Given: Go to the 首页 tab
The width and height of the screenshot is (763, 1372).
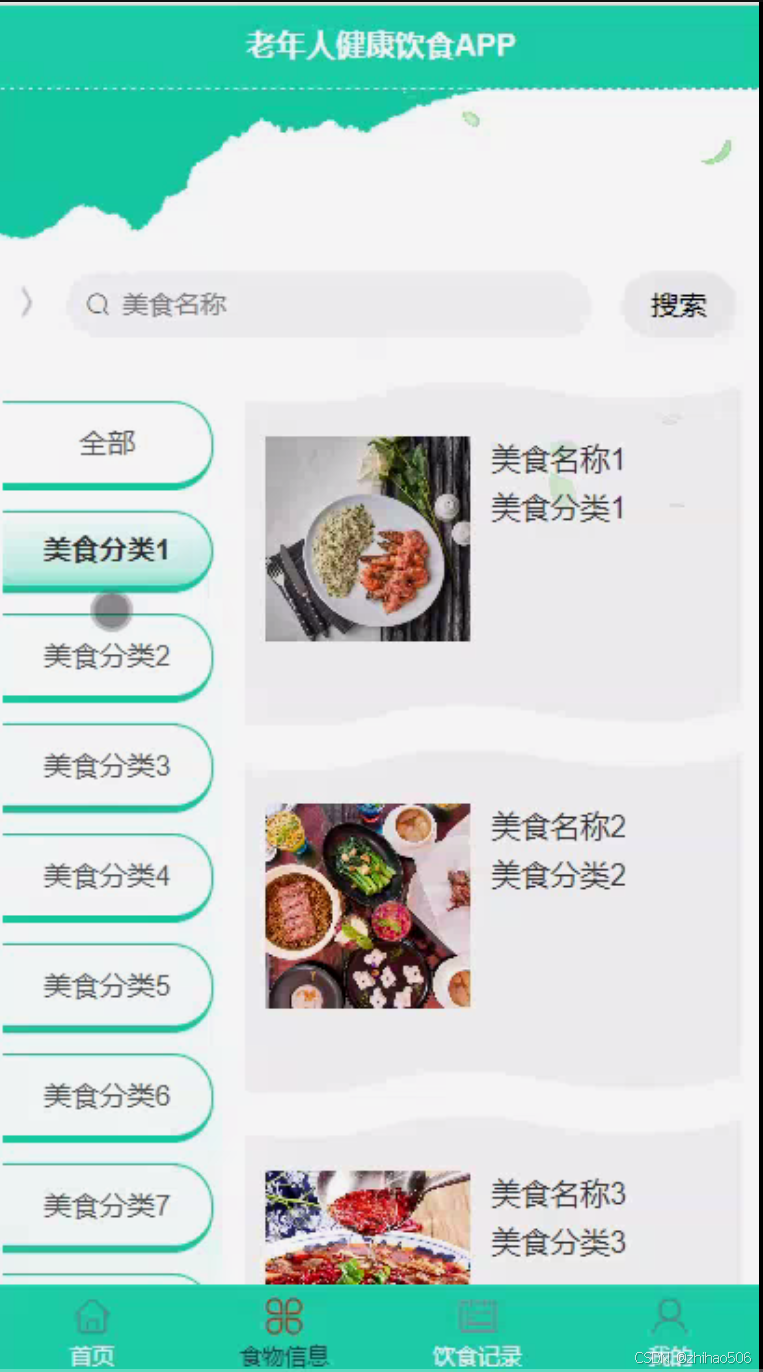Looking at the screenshot, I should [x=92, y=1330].
